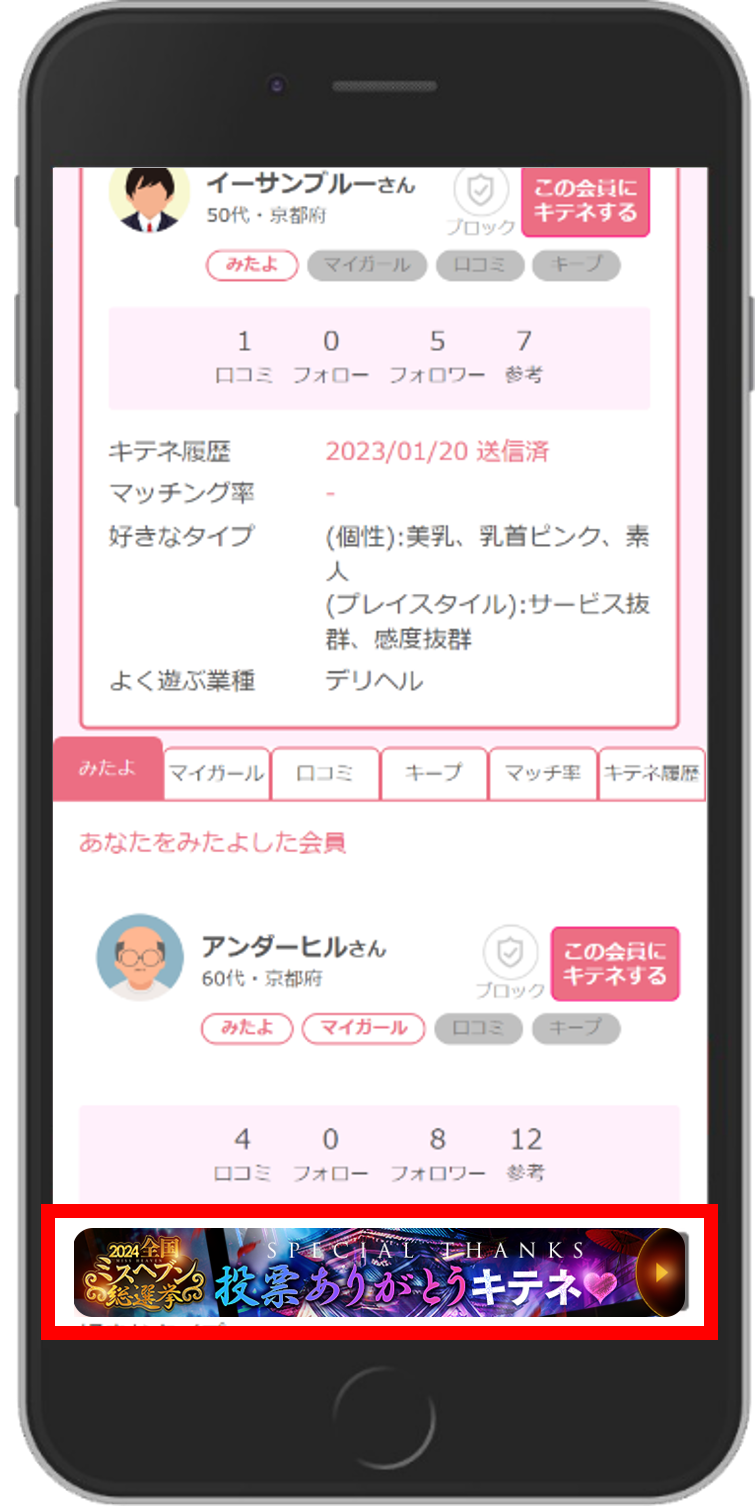Select the みたよ tab
The image size is (755, 1506).
[107, 770]
